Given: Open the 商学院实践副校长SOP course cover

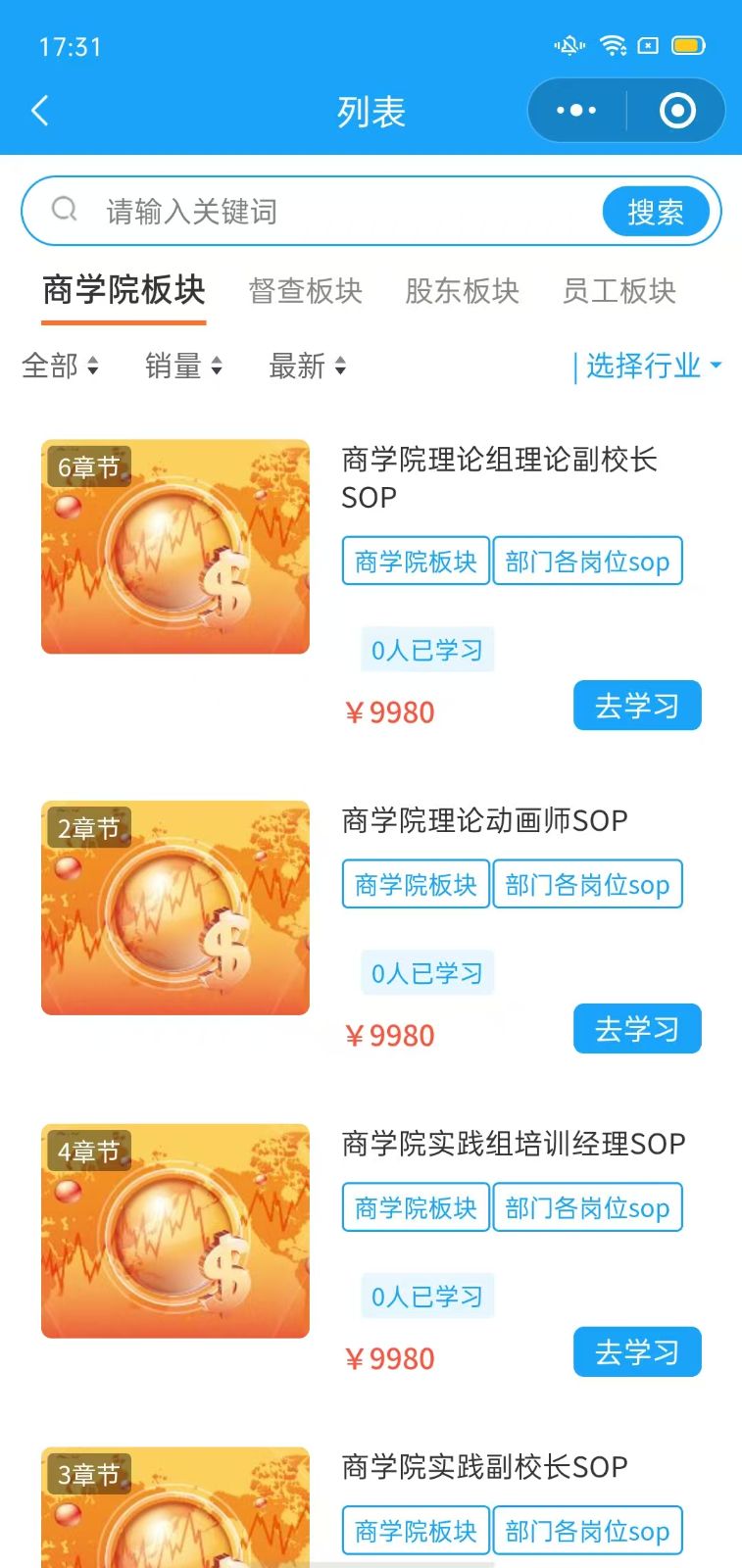Looking at the screenshot, I should pyautogui.click(x=175, y=1509).
